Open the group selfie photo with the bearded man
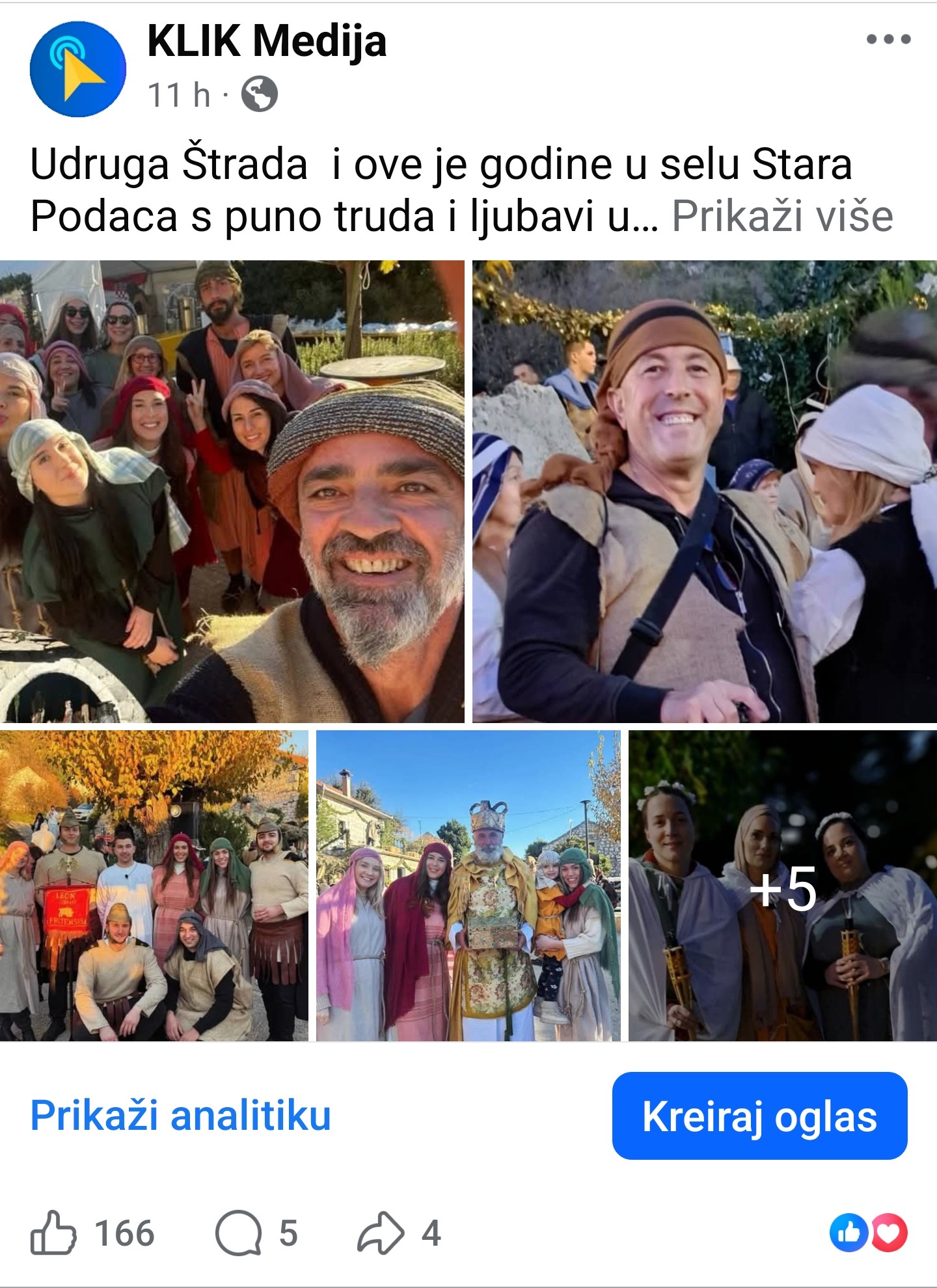The image size is (937, 1288). pyautogui.click(x=232, y=491)
